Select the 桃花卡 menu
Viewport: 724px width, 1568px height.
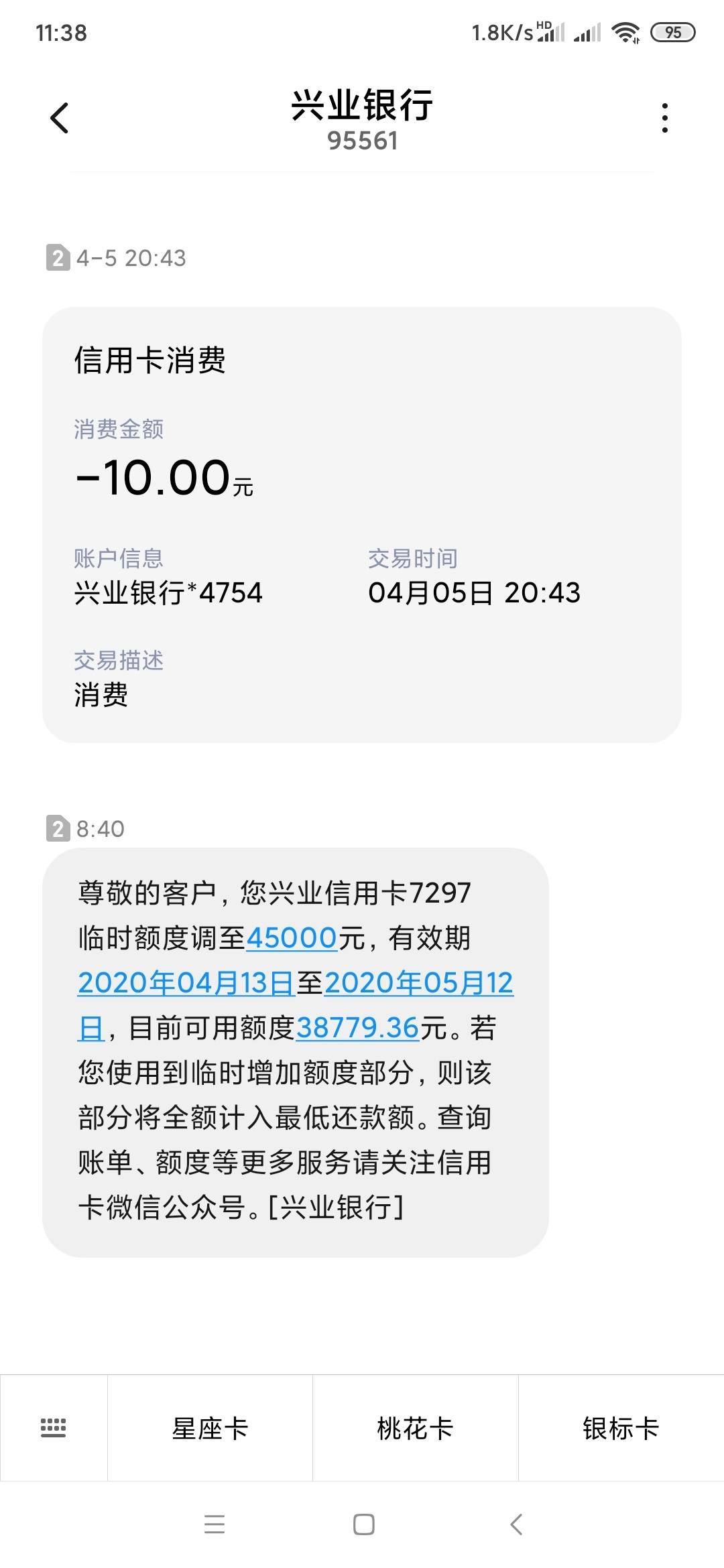coord(416,1427)
